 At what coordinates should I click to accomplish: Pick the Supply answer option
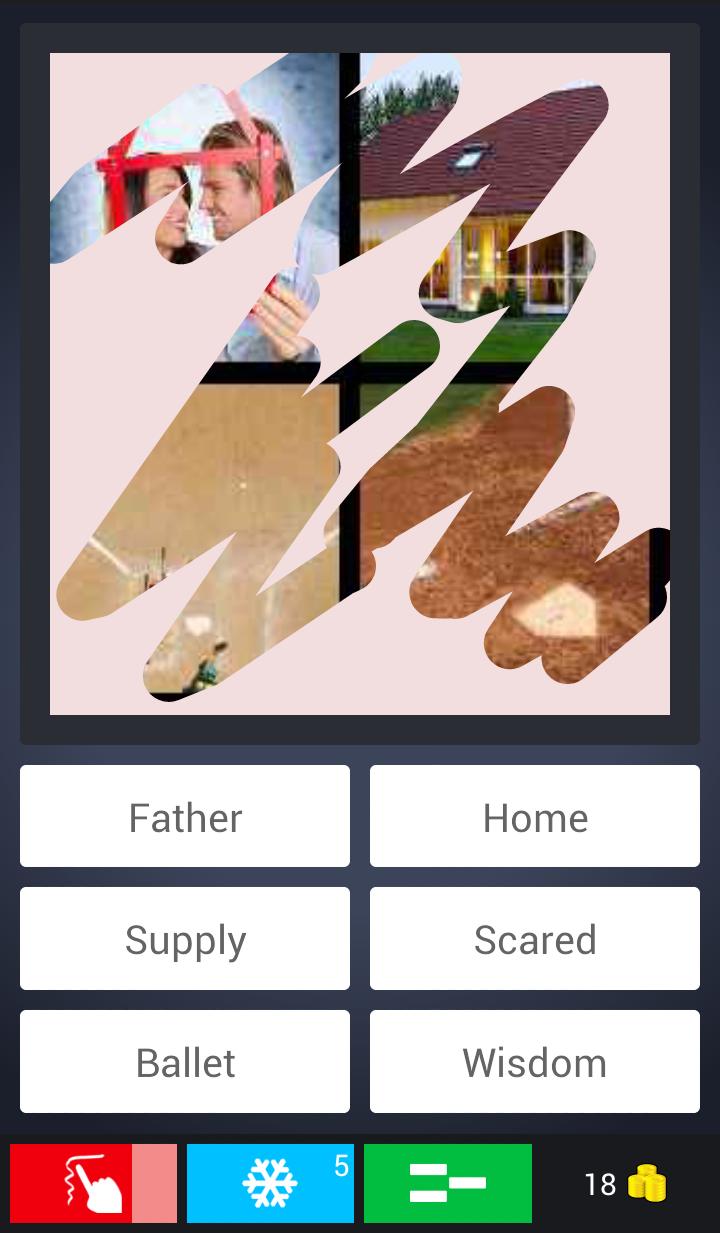click(185, 938)
